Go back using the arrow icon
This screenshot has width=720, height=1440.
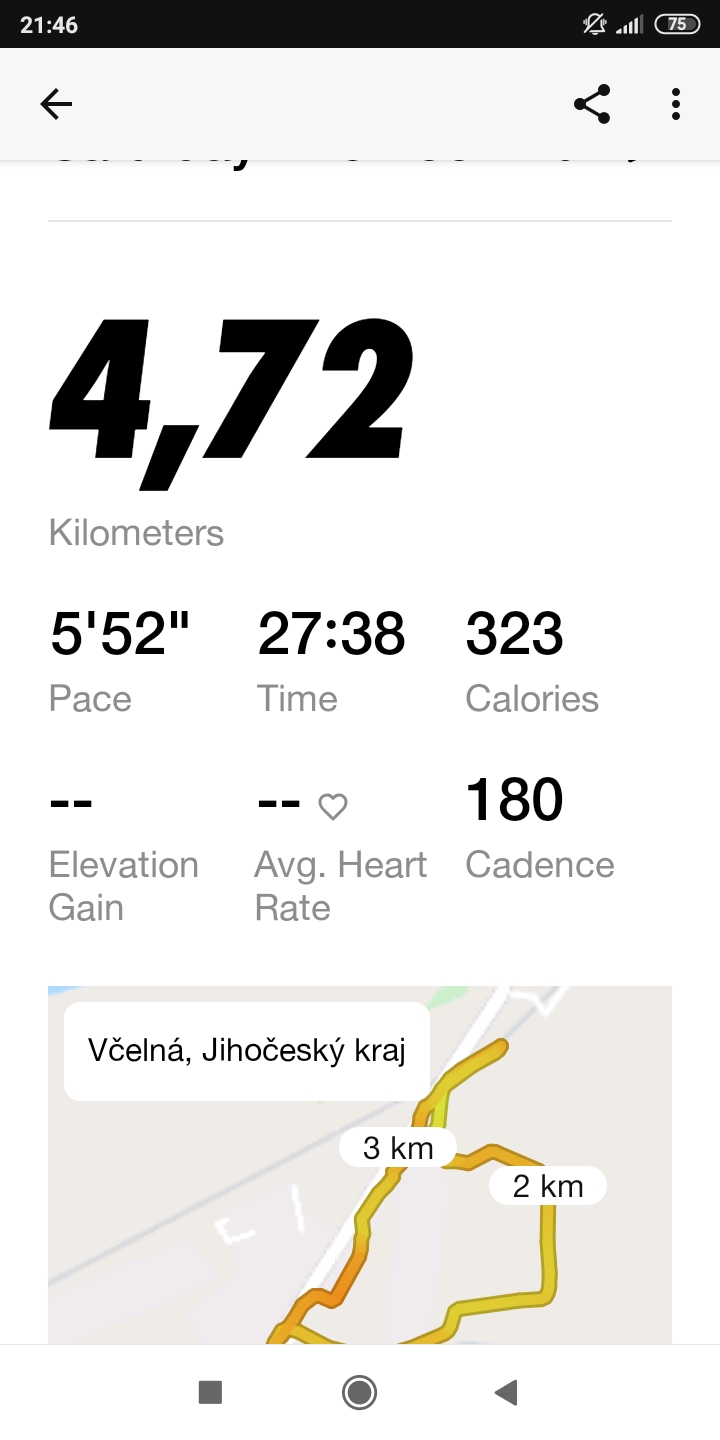pos(56,104)
